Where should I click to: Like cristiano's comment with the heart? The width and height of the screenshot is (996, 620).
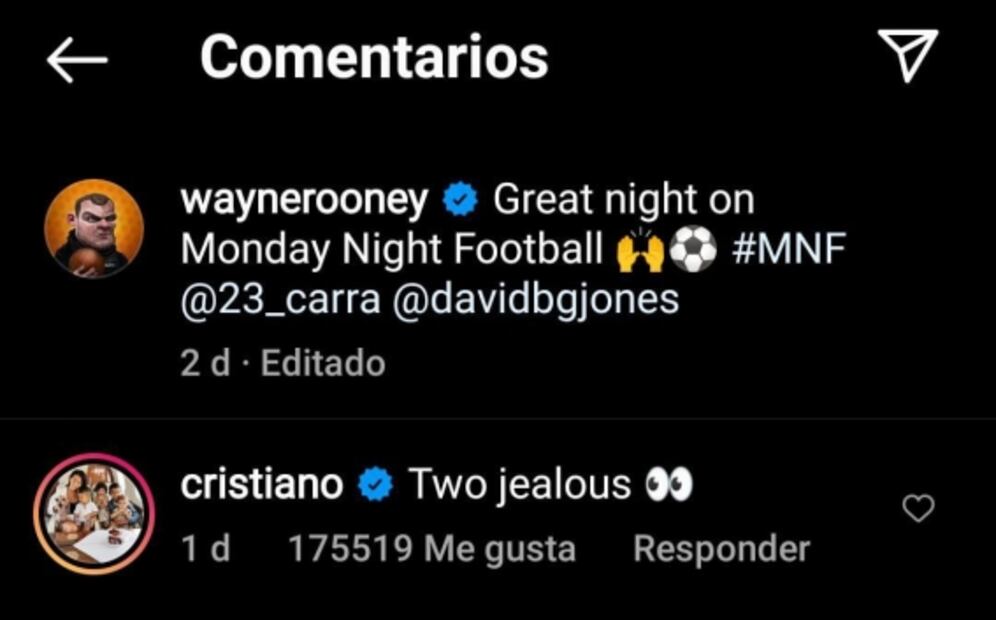[918, 509]
